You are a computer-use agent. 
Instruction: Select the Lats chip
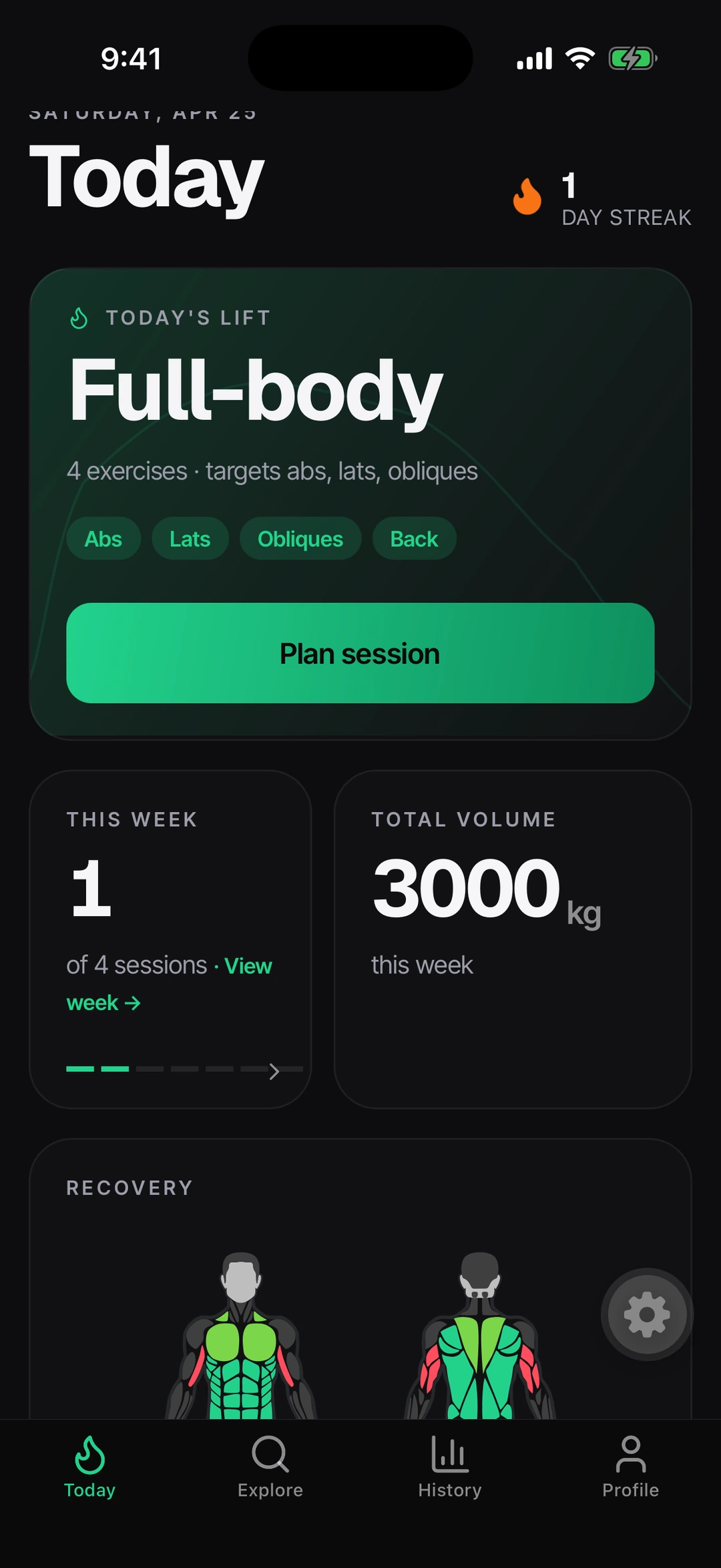[190, 539]
